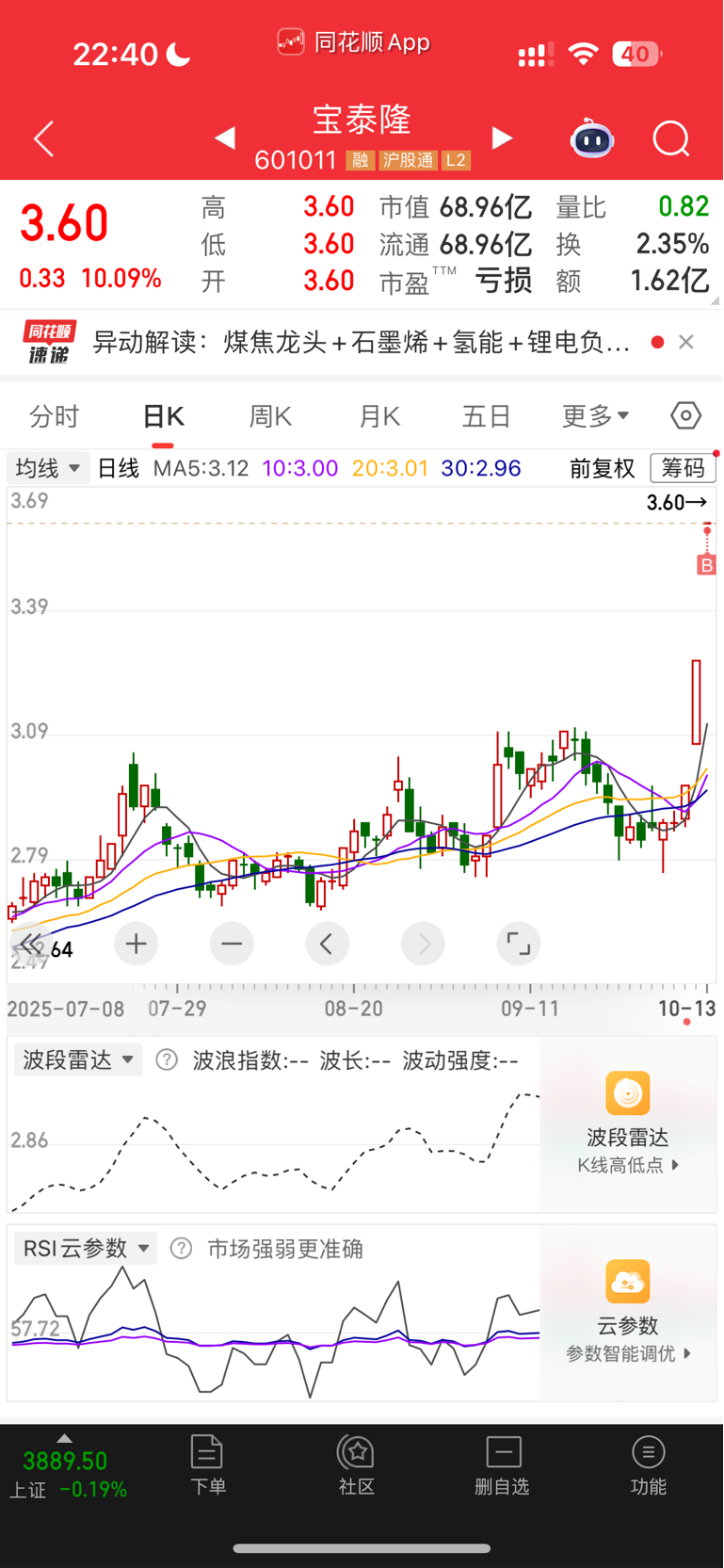724x1568 pixels.
Task: Open the search magnifier icon
Action: click(x=671, y=139)
